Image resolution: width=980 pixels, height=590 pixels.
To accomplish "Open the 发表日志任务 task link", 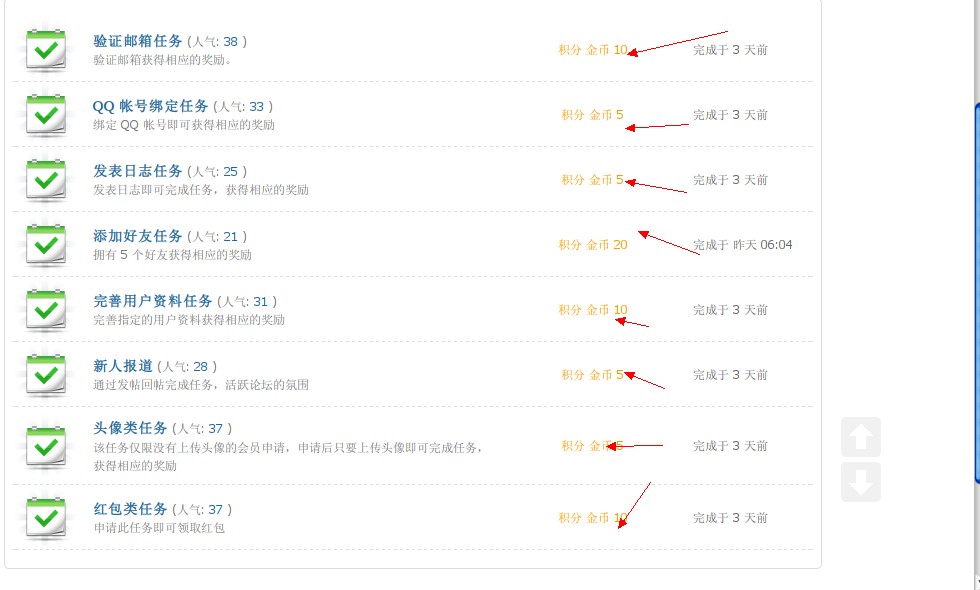I will click(138, 171).
